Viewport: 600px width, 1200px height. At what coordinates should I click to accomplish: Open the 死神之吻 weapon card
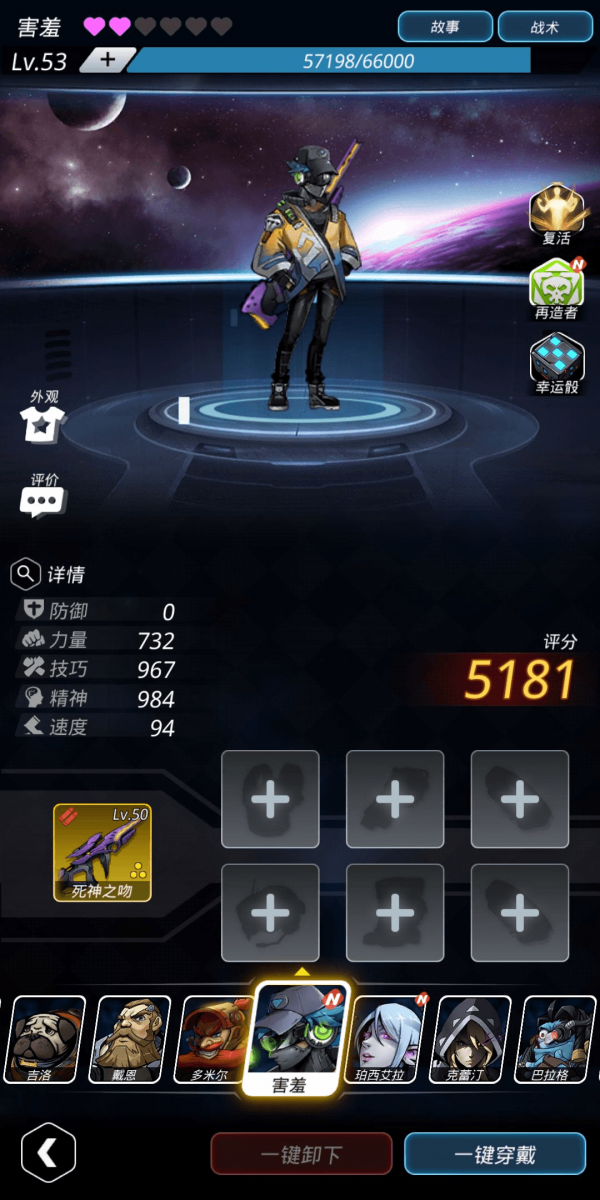click(102, 852)
